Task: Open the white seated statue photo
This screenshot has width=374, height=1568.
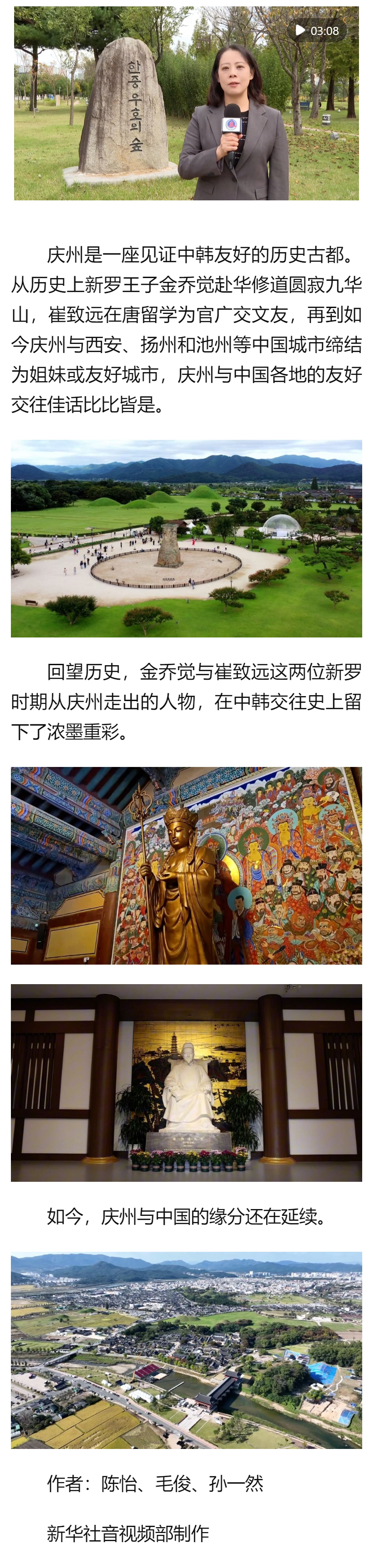Action: [x=186, y=1083]
